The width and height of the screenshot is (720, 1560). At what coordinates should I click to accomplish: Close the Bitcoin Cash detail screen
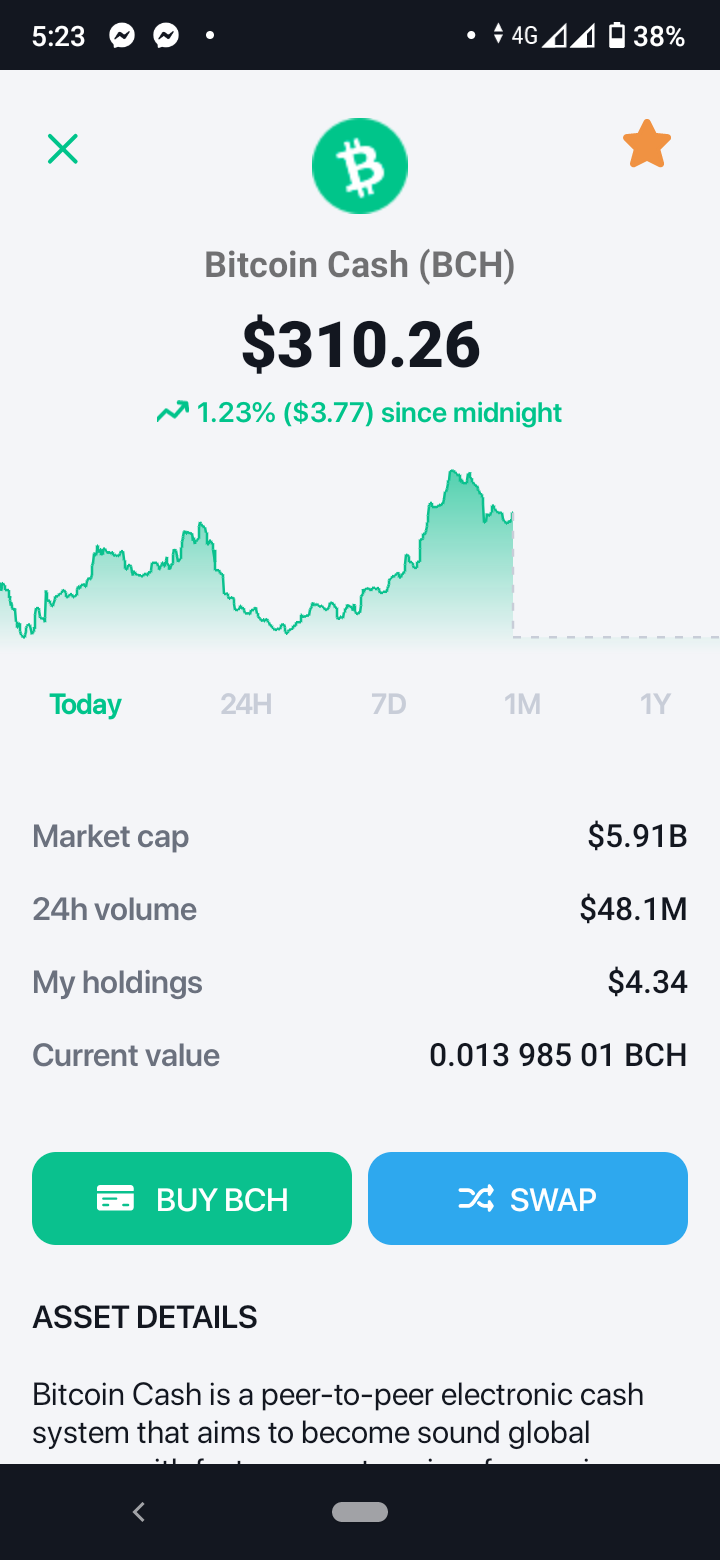pyautogui.click(x=63, y=150)
